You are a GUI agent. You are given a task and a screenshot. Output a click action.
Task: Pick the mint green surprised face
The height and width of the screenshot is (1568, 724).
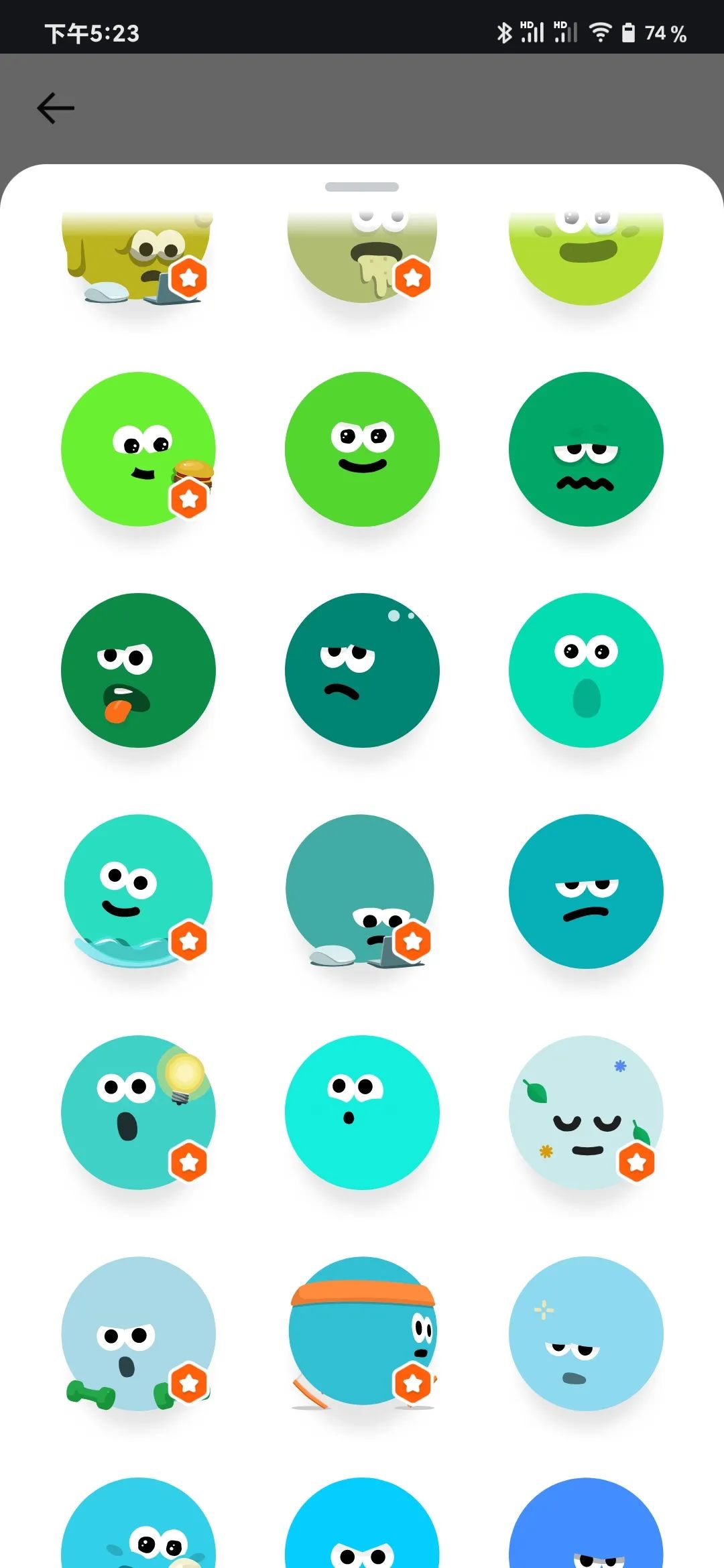tap(586, 670)
